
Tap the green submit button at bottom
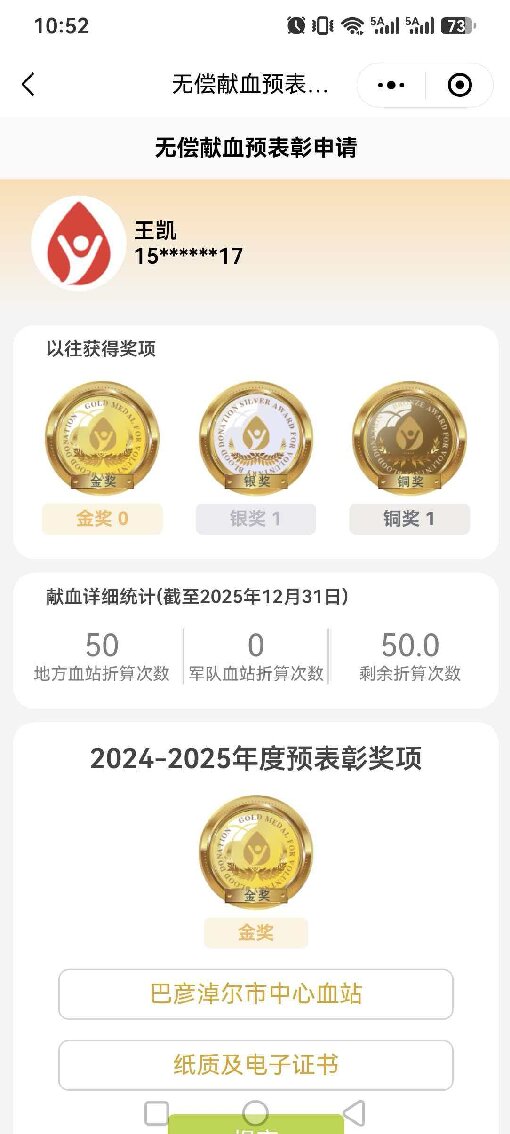point(255,1124)
